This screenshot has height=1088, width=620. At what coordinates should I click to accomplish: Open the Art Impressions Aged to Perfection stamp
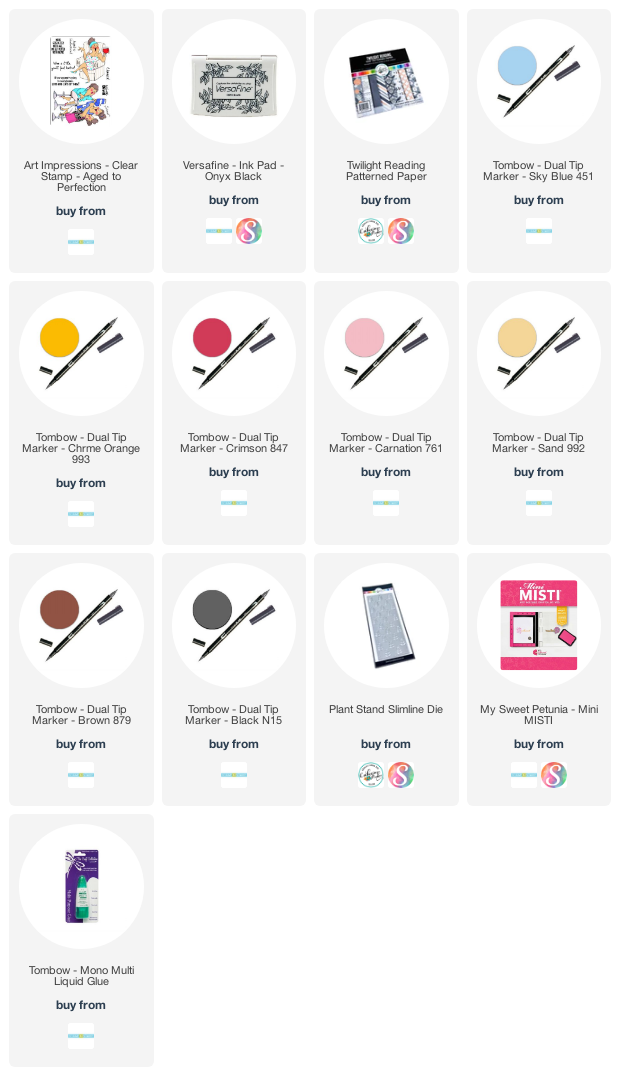pos(81,82)
